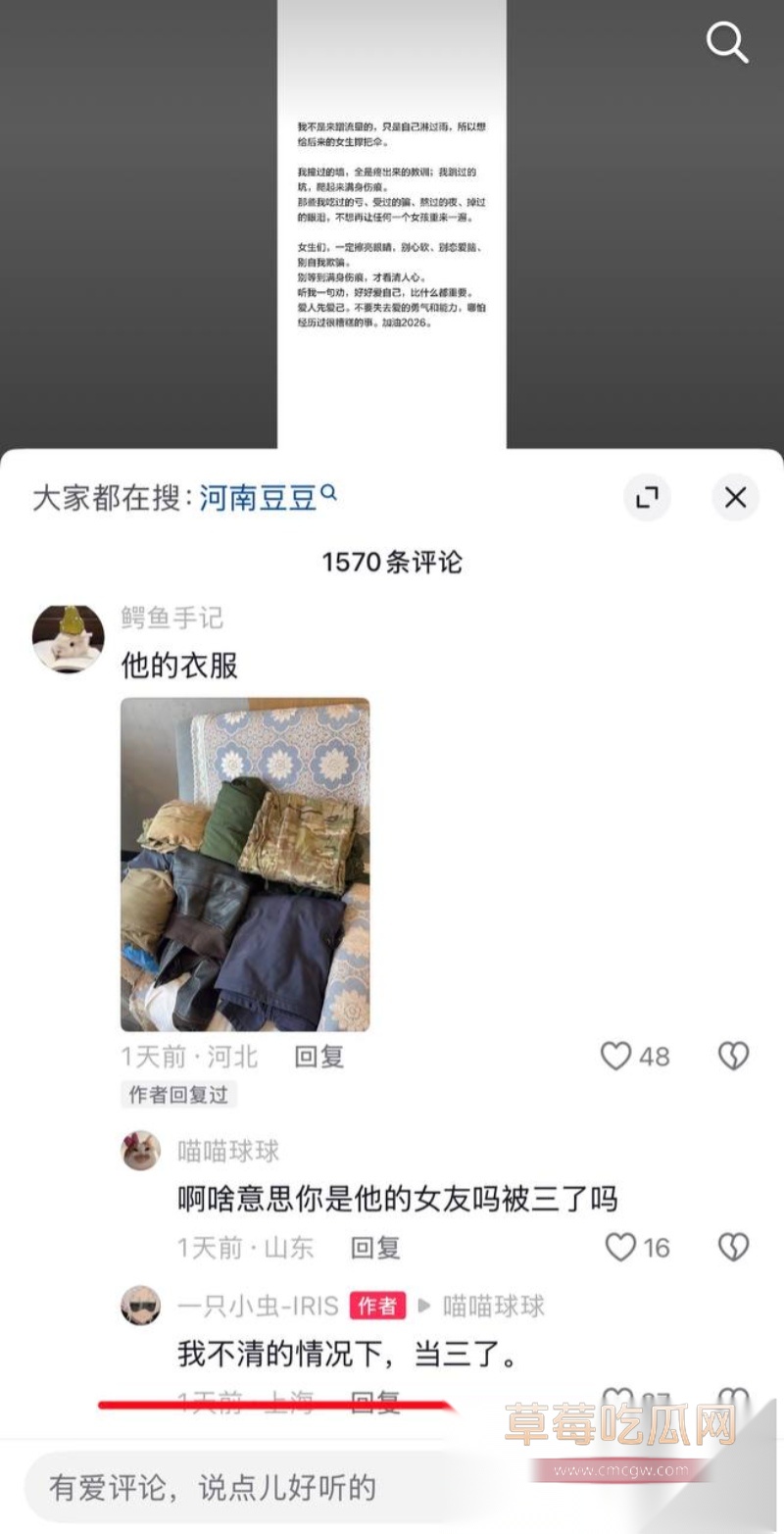The height and width of the screenshot is (1534, 784).
Task: Dislike 喵喵球球's comment
Action: 733,1247
